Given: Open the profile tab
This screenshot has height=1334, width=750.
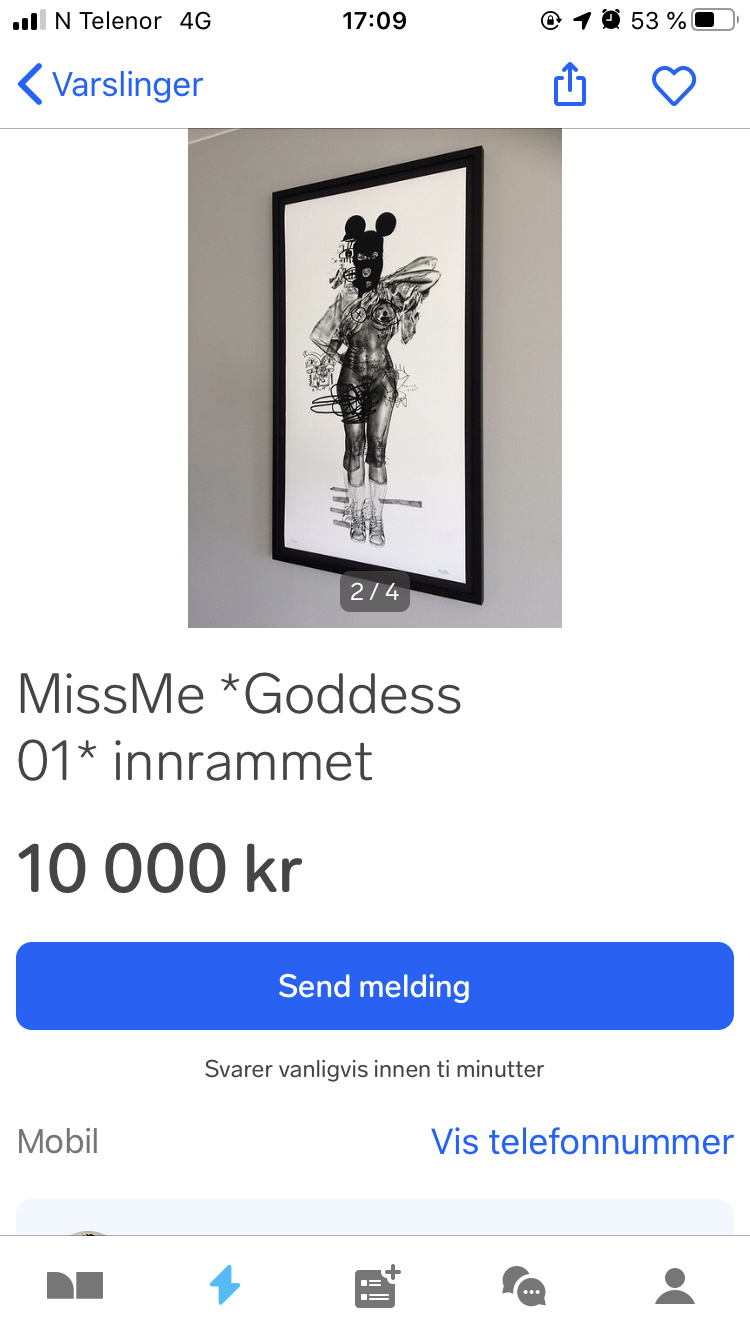Looking at the screenshot, I should pos(675,1285).
